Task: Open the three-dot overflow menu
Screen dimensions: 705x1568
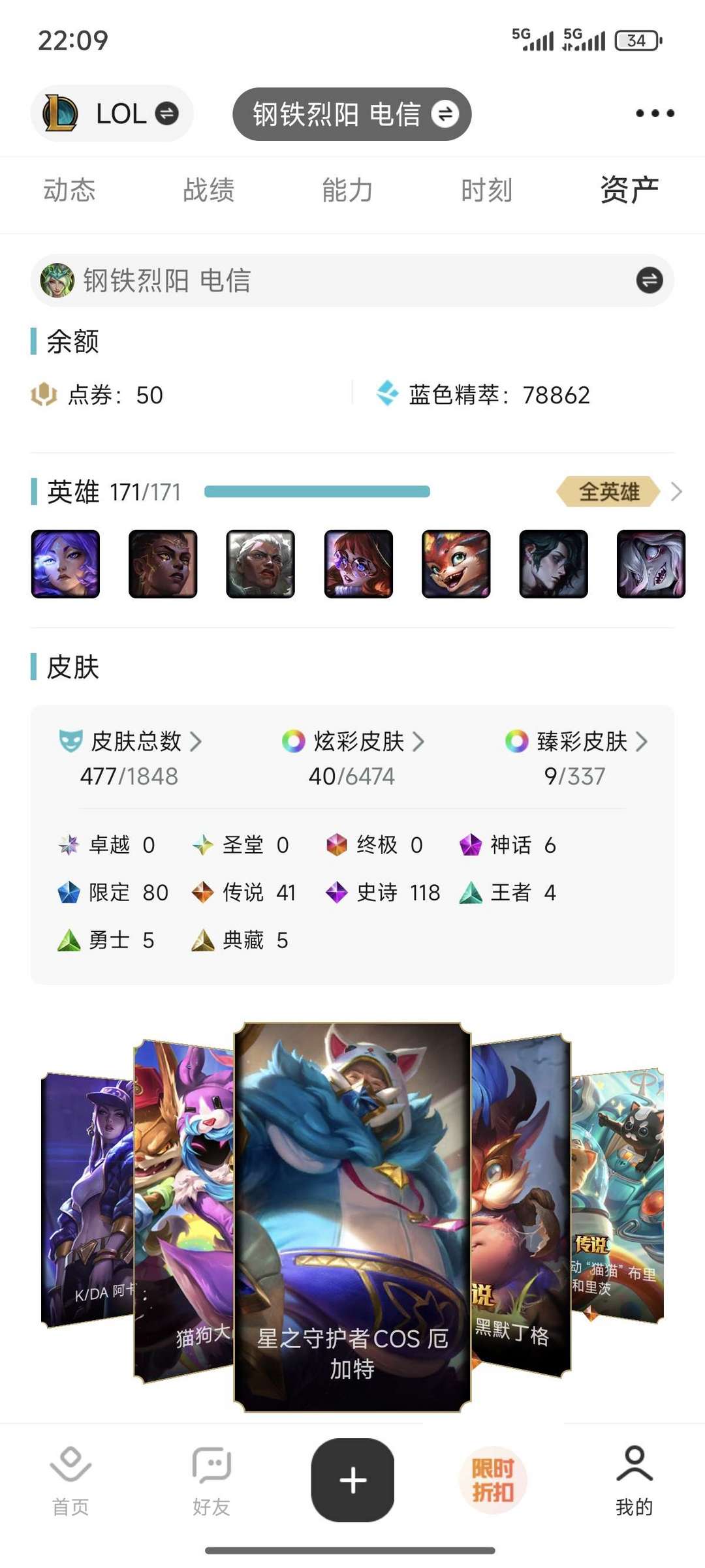Action: click(655, 114)
